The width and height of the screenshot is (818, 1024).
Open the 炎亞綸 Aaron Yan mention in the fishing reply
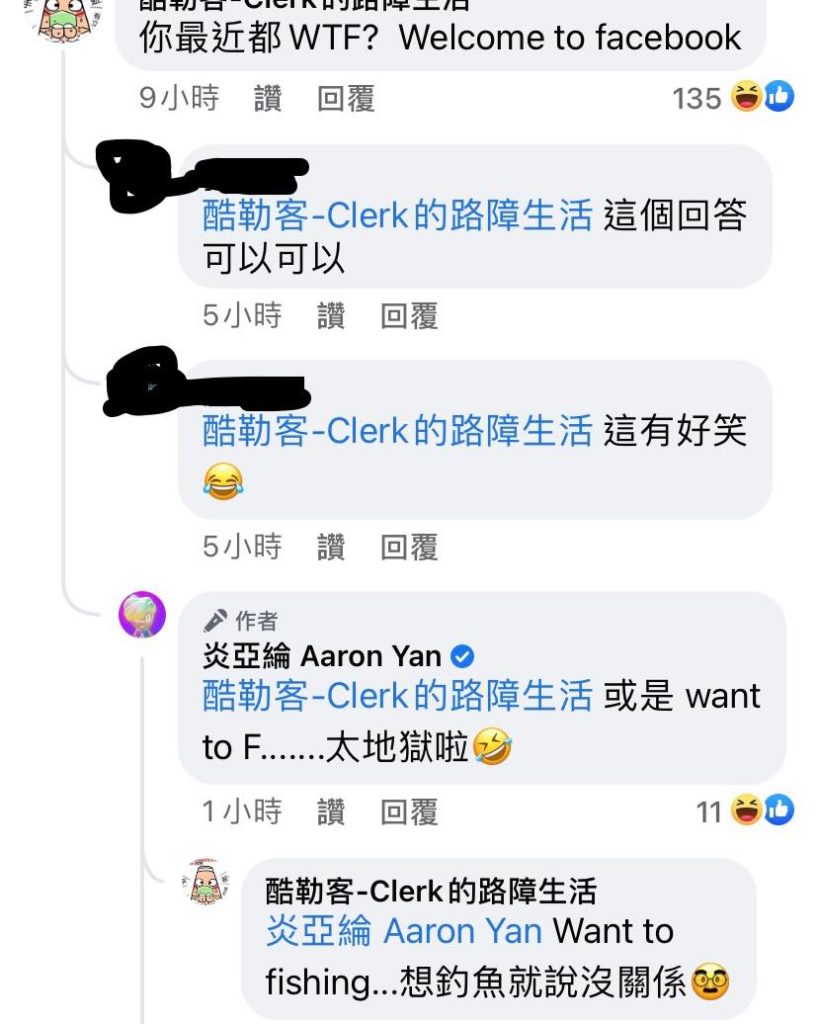tap(404, 931)
